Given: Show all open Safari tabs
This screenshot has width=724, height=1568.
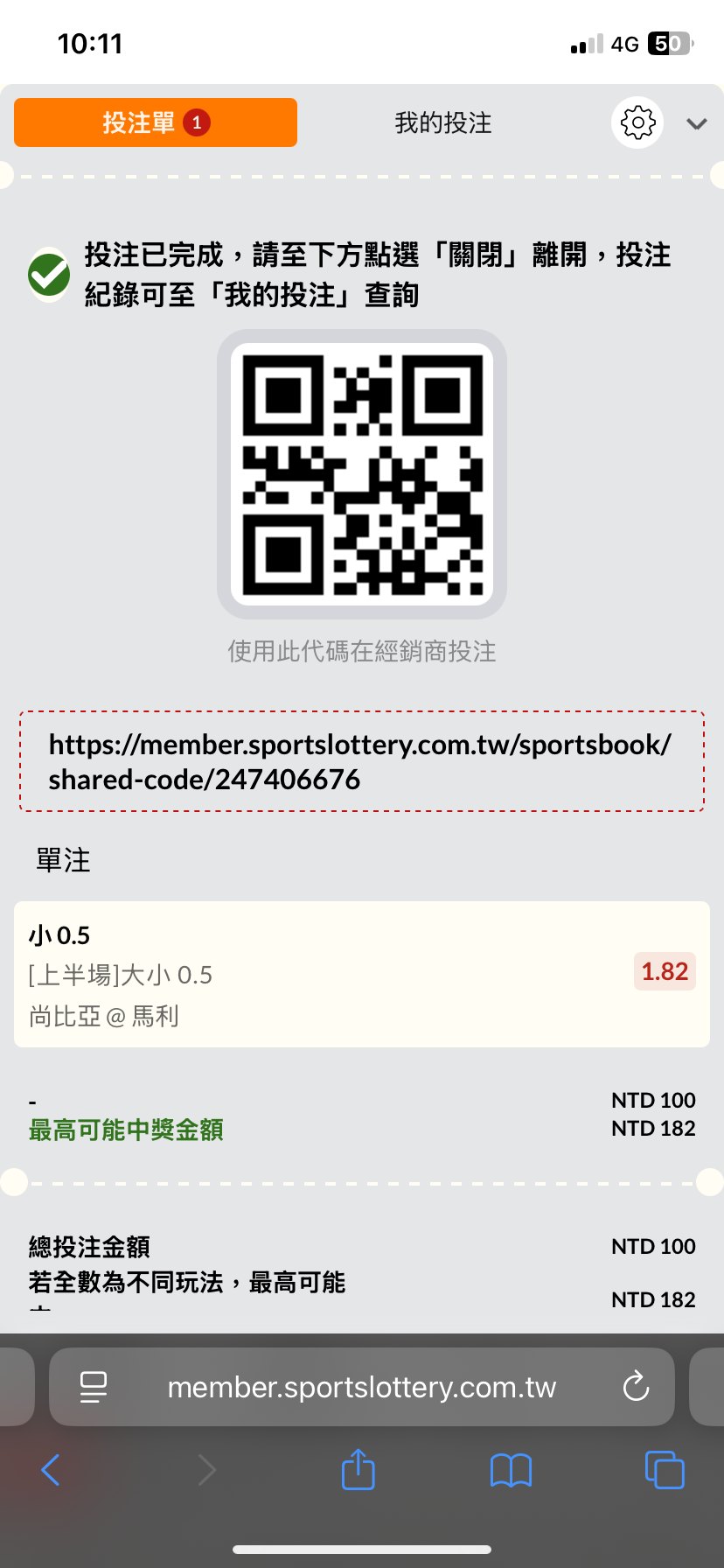Looking at the screenshot, I should pyautogui.click(x=665, y=1470).
